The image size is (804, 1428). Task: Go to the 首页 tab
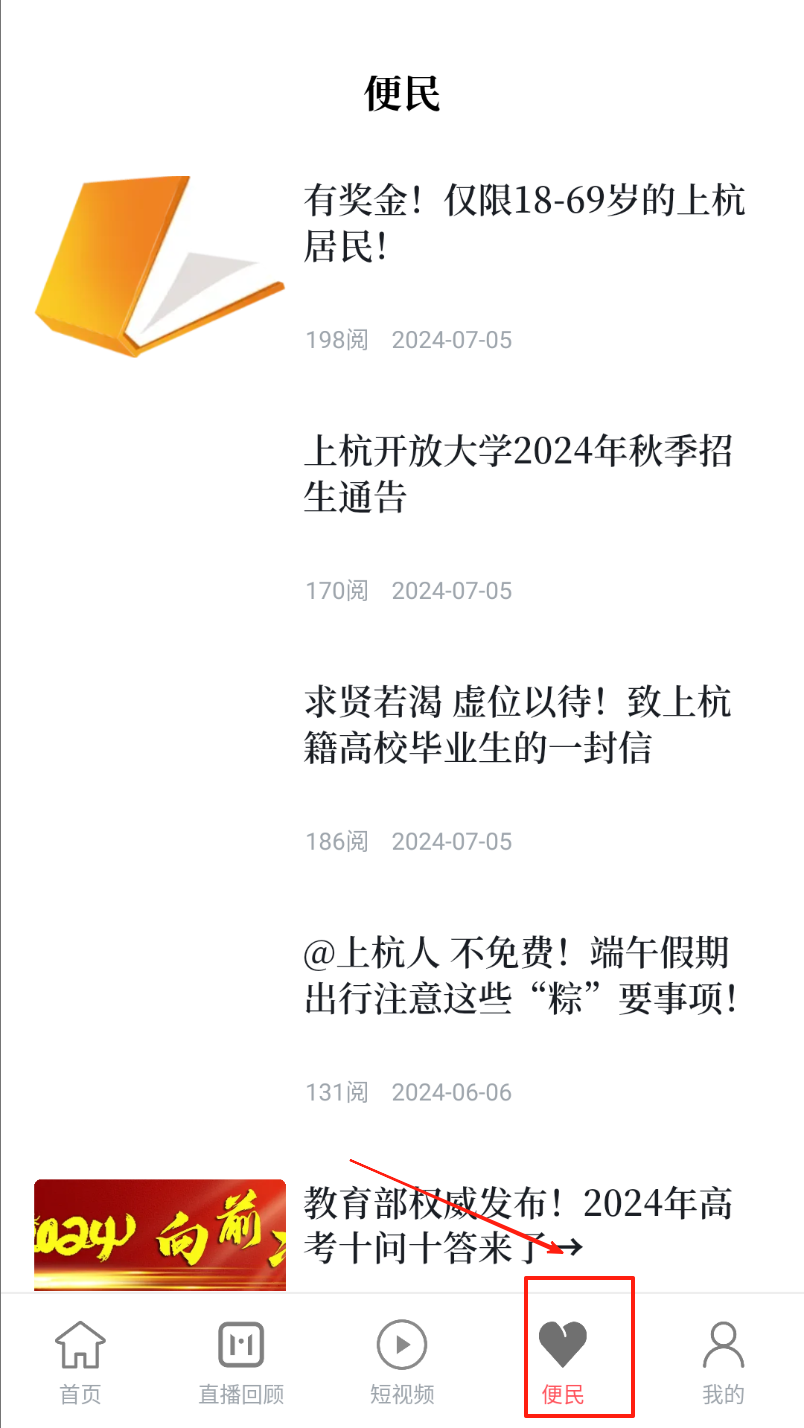80,1361
